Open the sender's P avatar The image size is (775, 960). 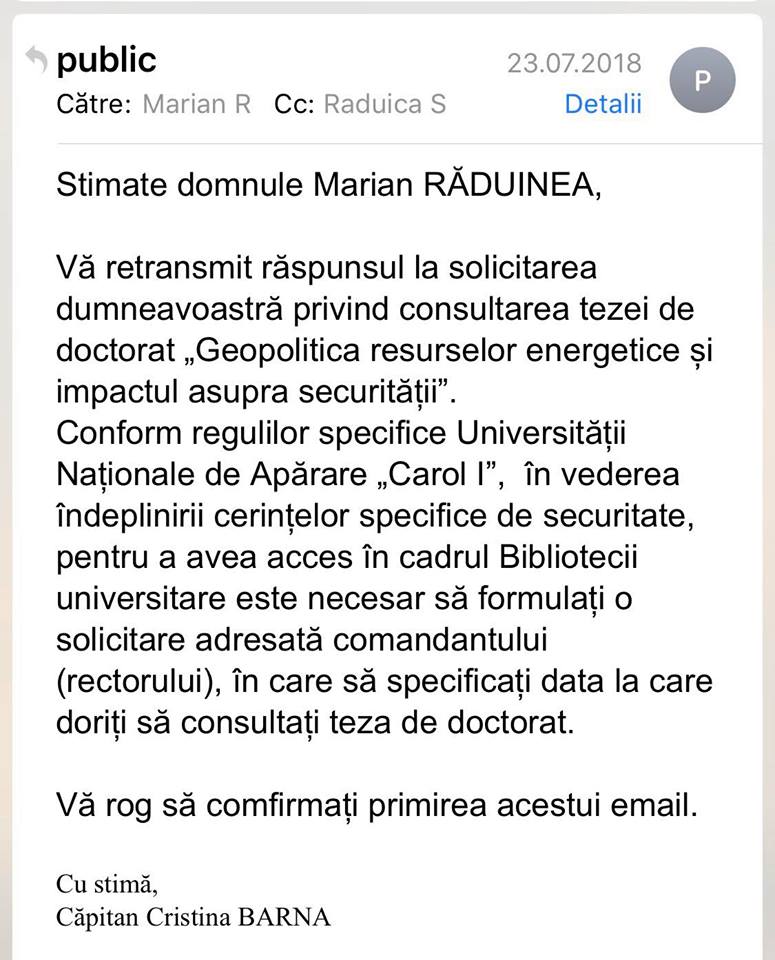tap(702, 81)
